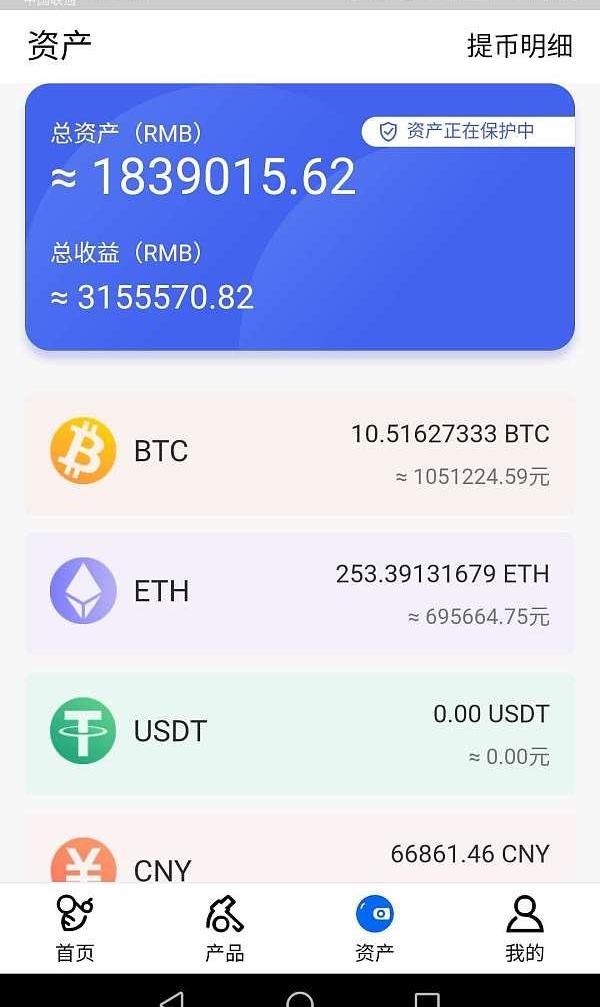
Task: Tap the 资产正在保护中 protection badge
Action: (468, 131)
